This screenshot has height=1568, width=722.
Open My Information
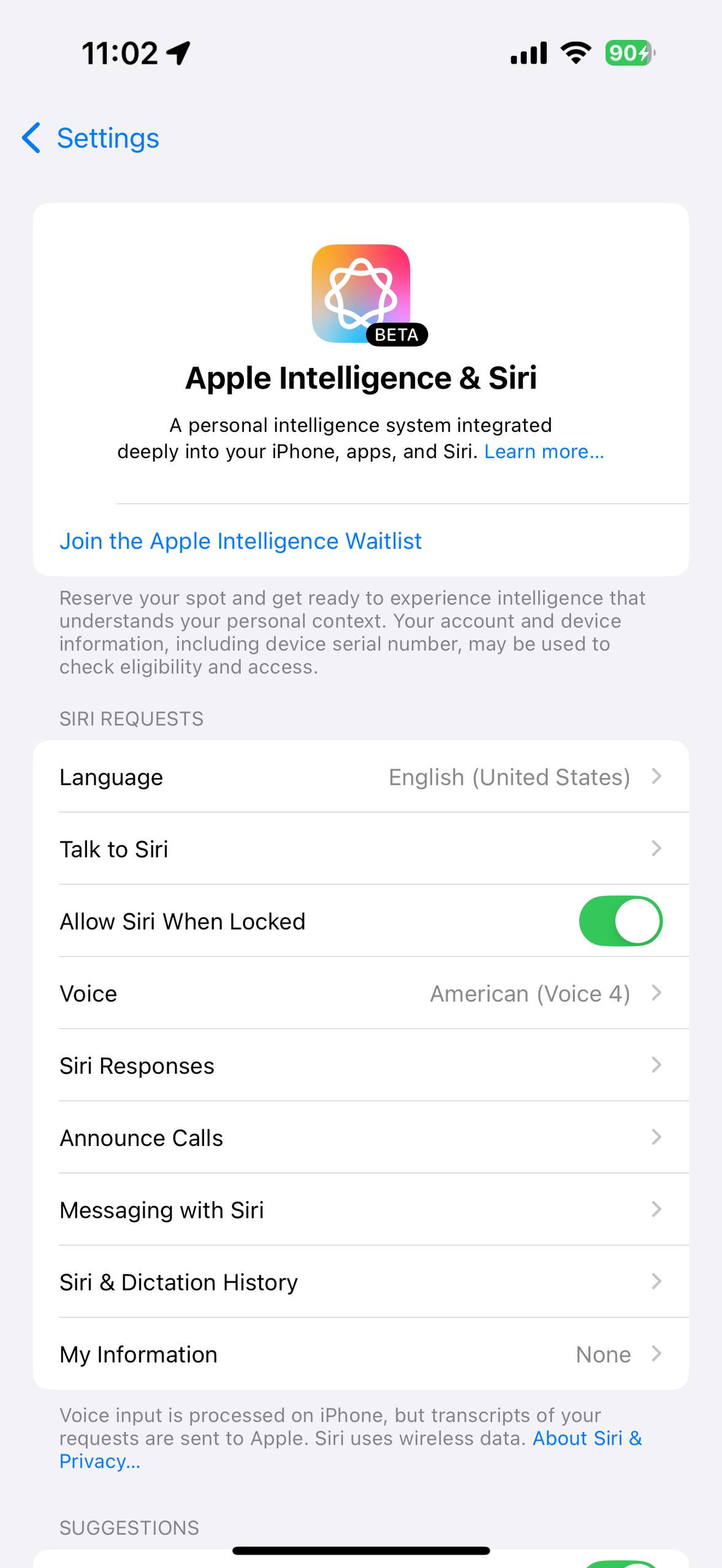361,1354
